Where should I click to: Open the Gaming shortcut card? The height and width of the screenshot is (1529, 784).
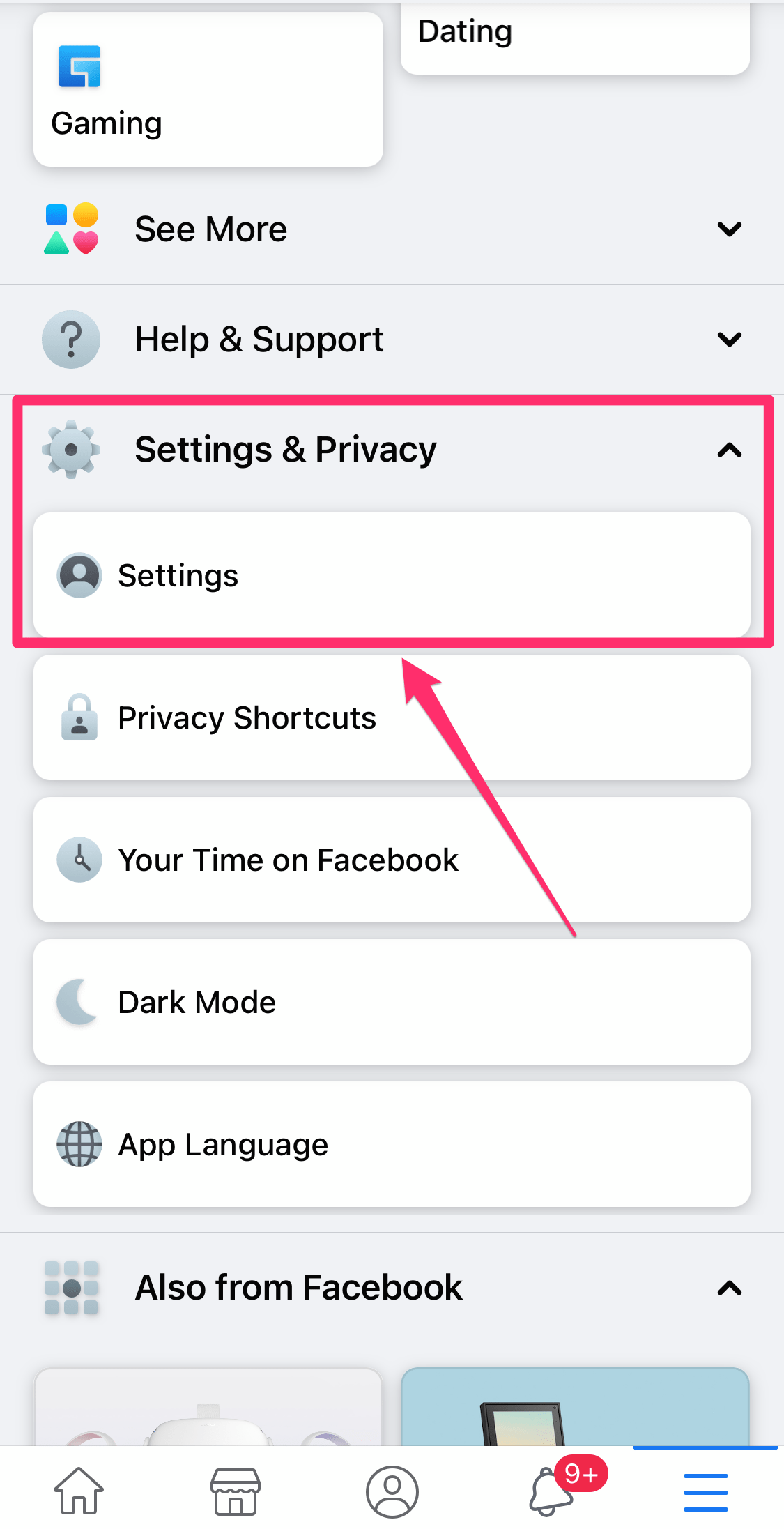point(208,91)
